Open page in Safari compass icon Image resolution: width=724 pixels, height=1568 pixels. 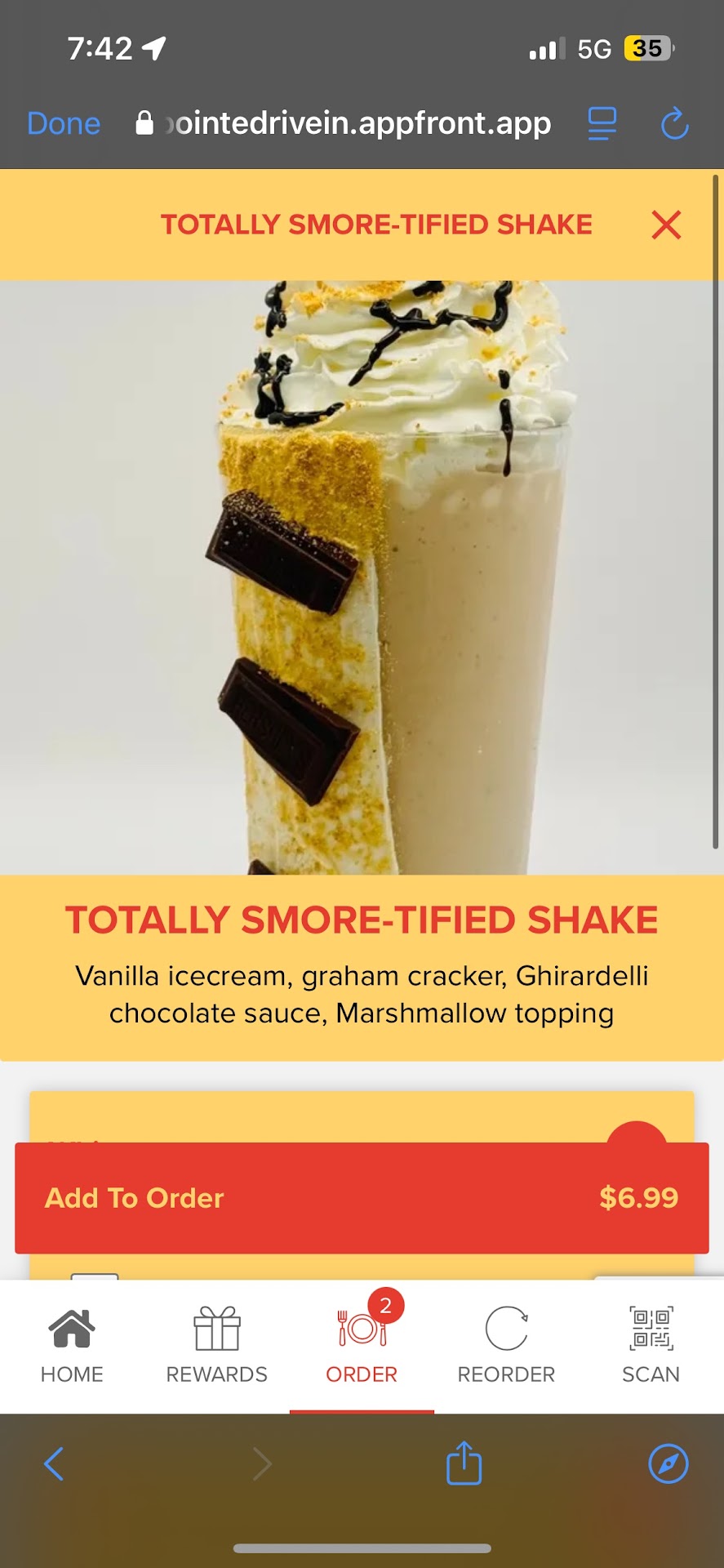point(668,1463)
